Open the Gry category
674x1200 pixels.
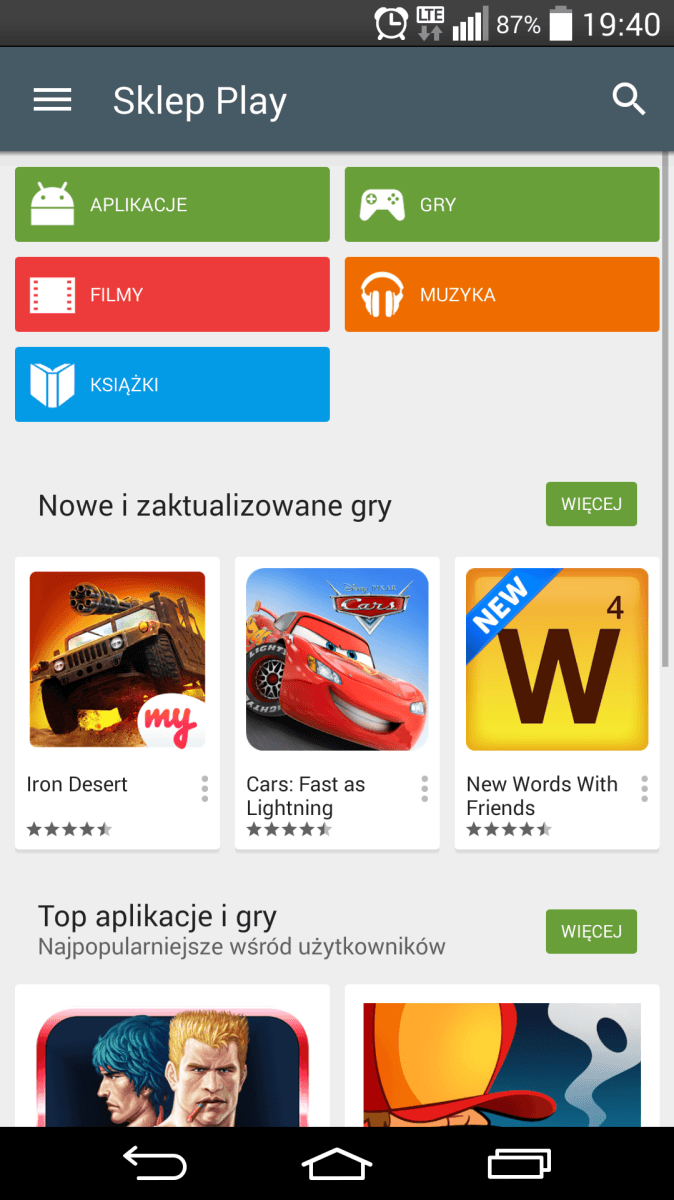point(502,205)
